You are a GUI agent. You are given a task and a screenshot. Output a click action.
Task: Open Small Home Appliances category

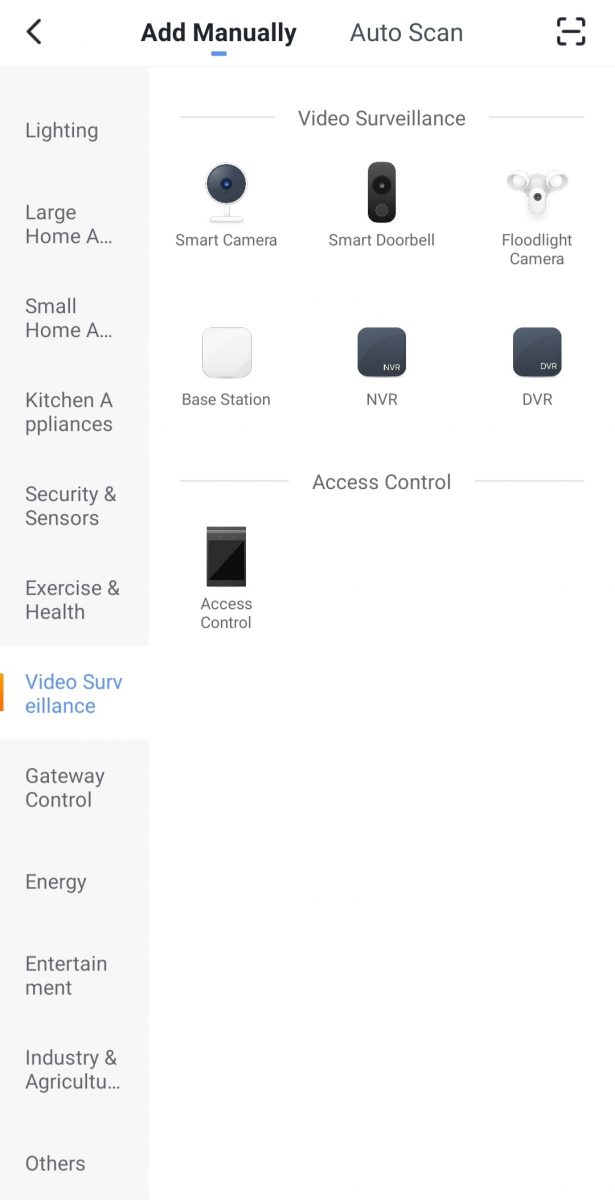[74, 319]
